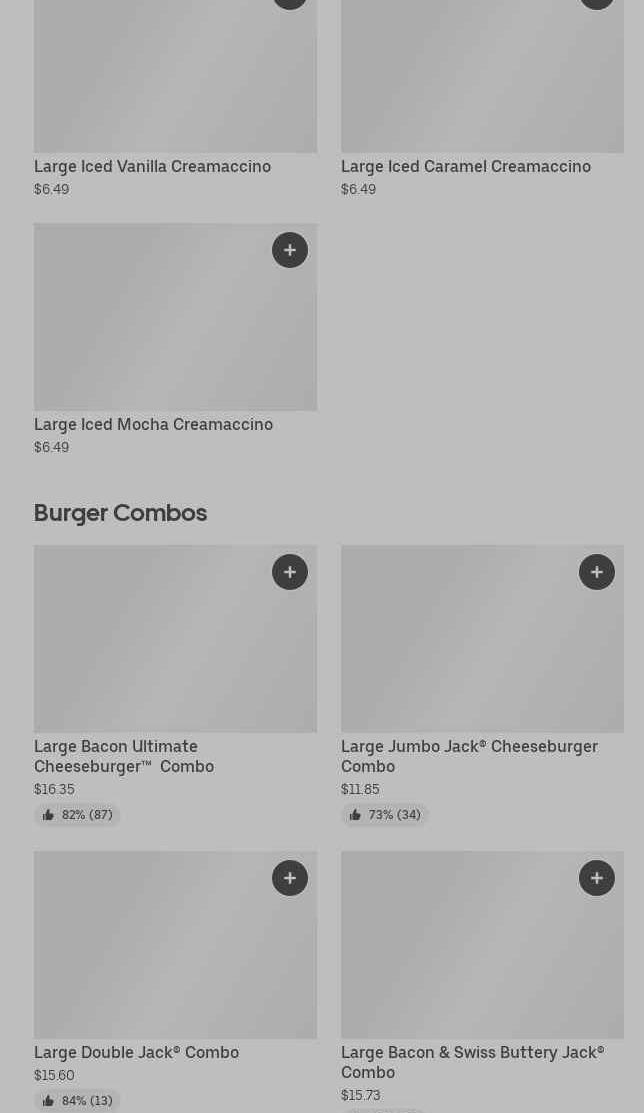View Large Bacon & Swiss Buttery Jack Combo
This screenshot has width=644, height=1113.
pyautogui.click(x=472, y=1061)
